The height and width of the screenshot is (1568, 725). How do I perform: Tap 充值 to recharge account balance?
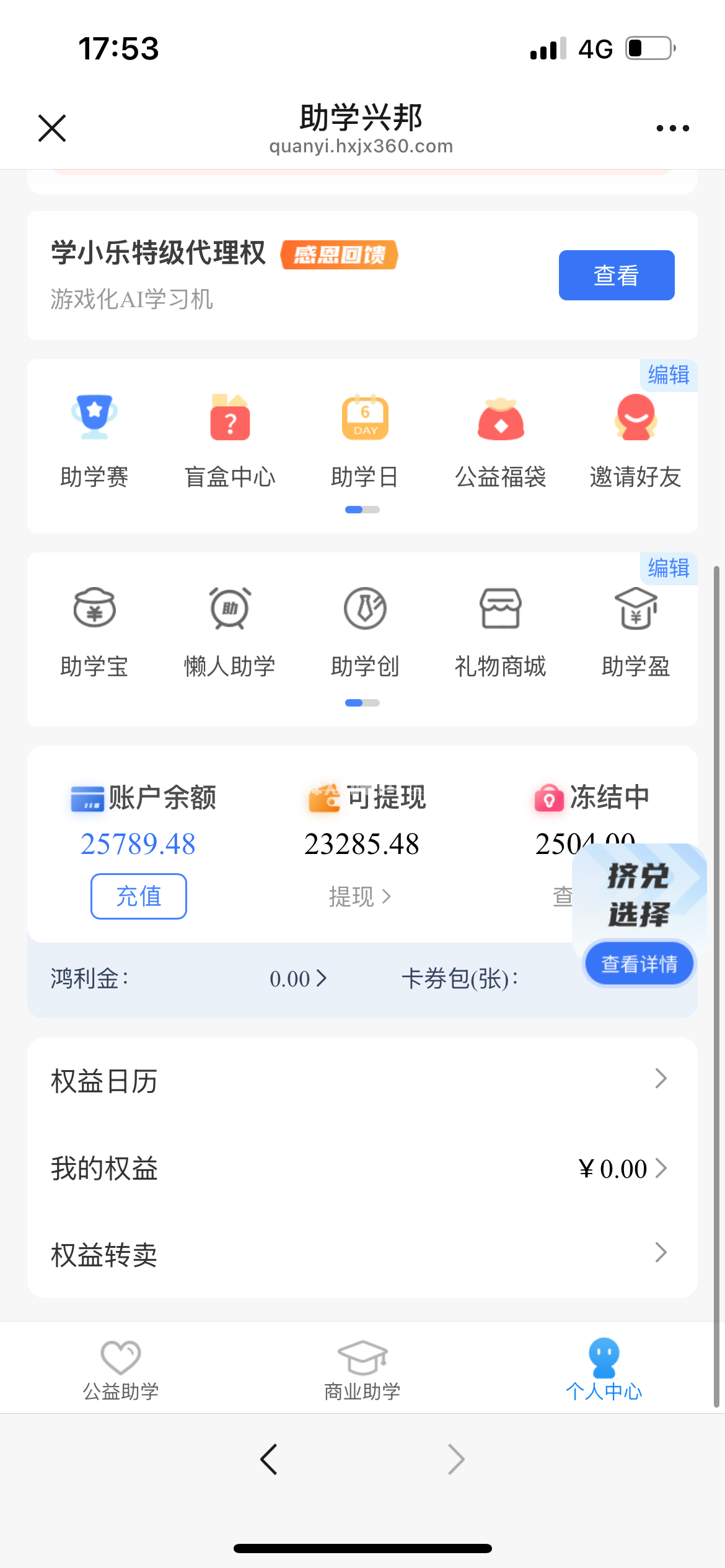click(139, 896)
